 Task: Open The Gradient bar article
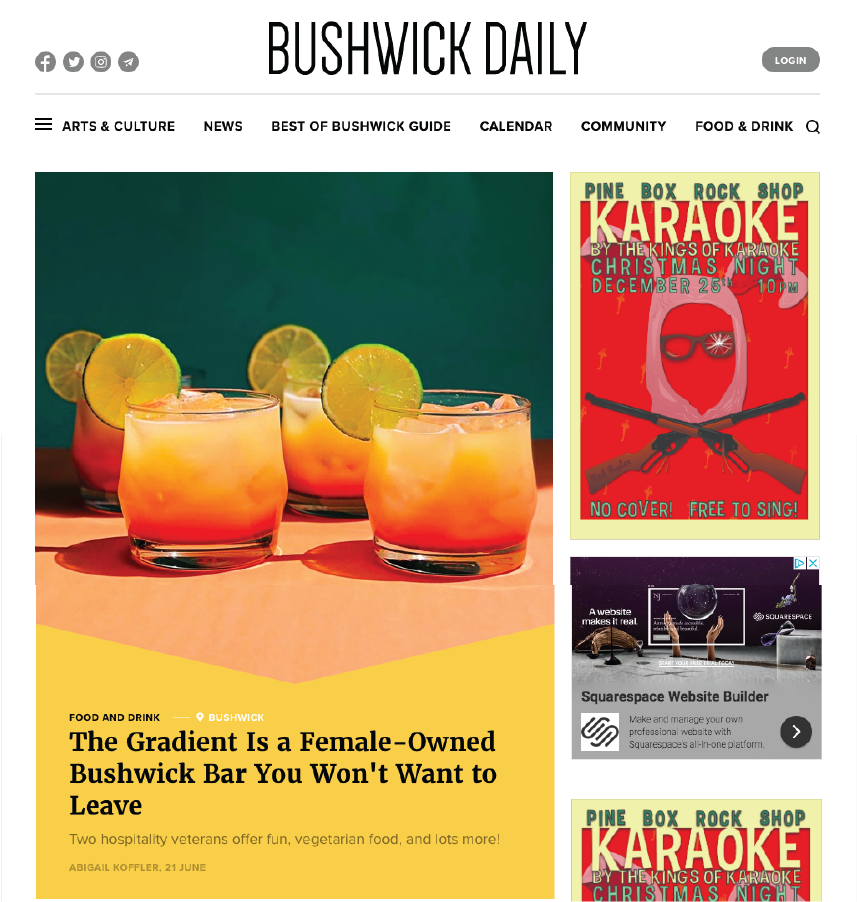pos(283,773)
